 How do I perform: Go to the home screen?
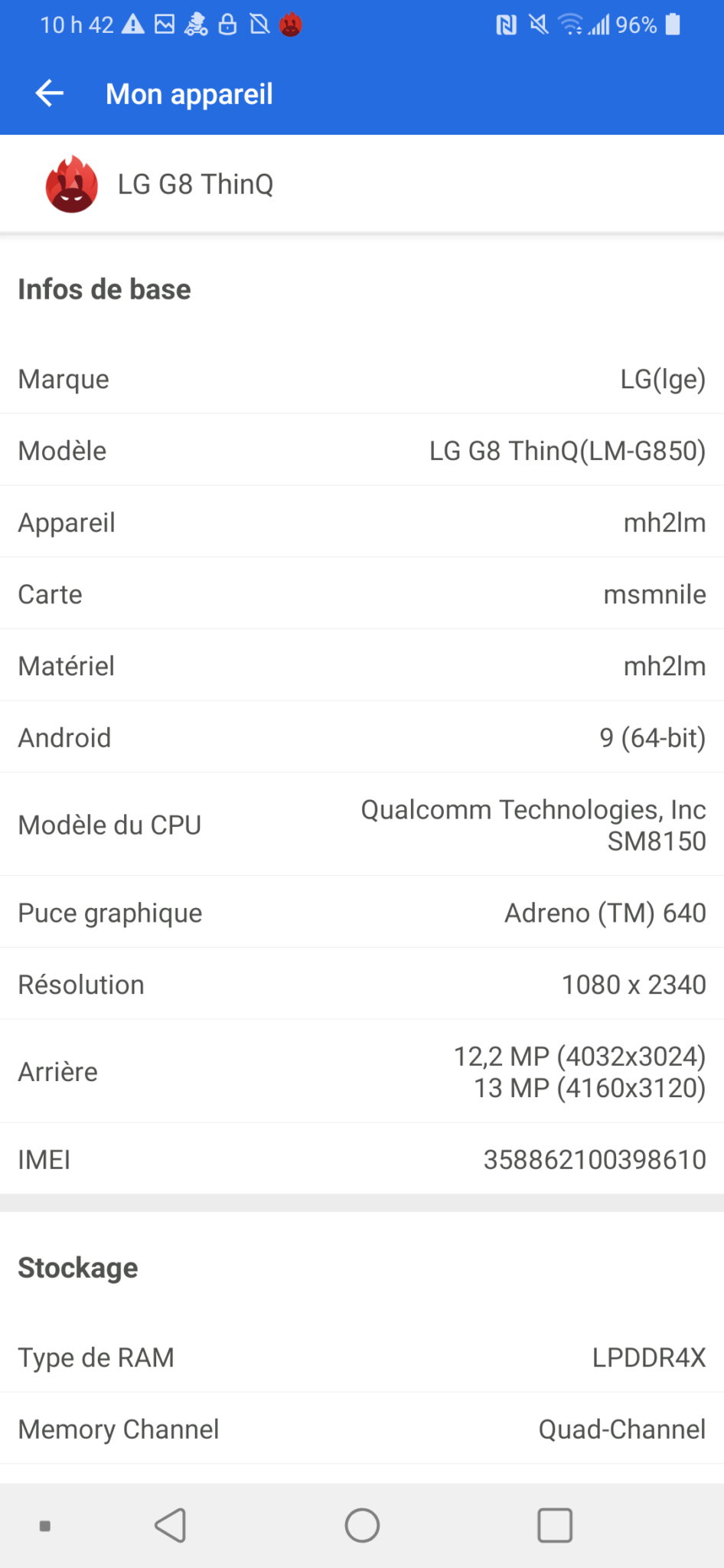362,1524
